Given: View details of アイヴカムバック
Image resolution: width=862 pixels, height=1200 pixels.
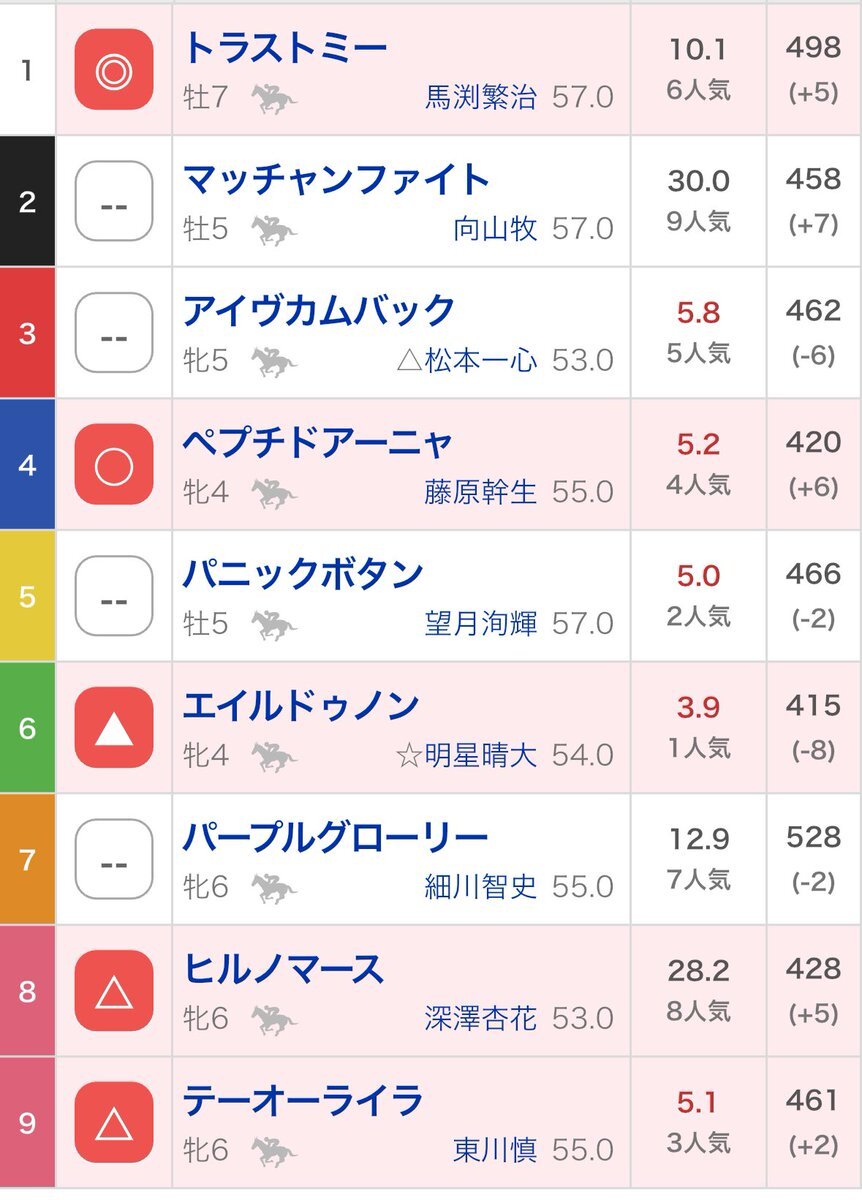Looking at the screenshot, I should click(x=319, y=311).
